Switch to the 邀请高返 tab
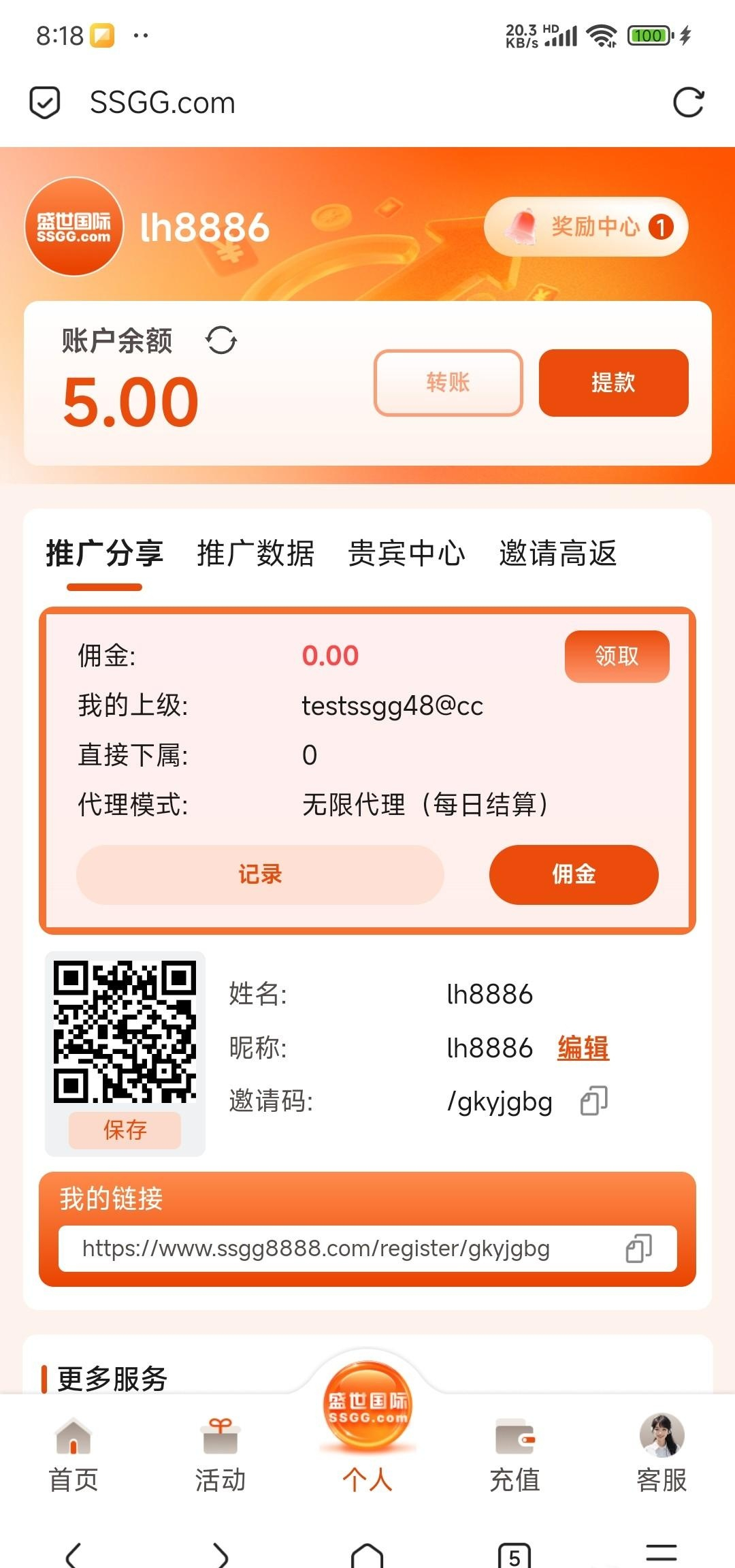Viewport: 735px width, 1568px height. pyautogui.click(x=557, y=553)
